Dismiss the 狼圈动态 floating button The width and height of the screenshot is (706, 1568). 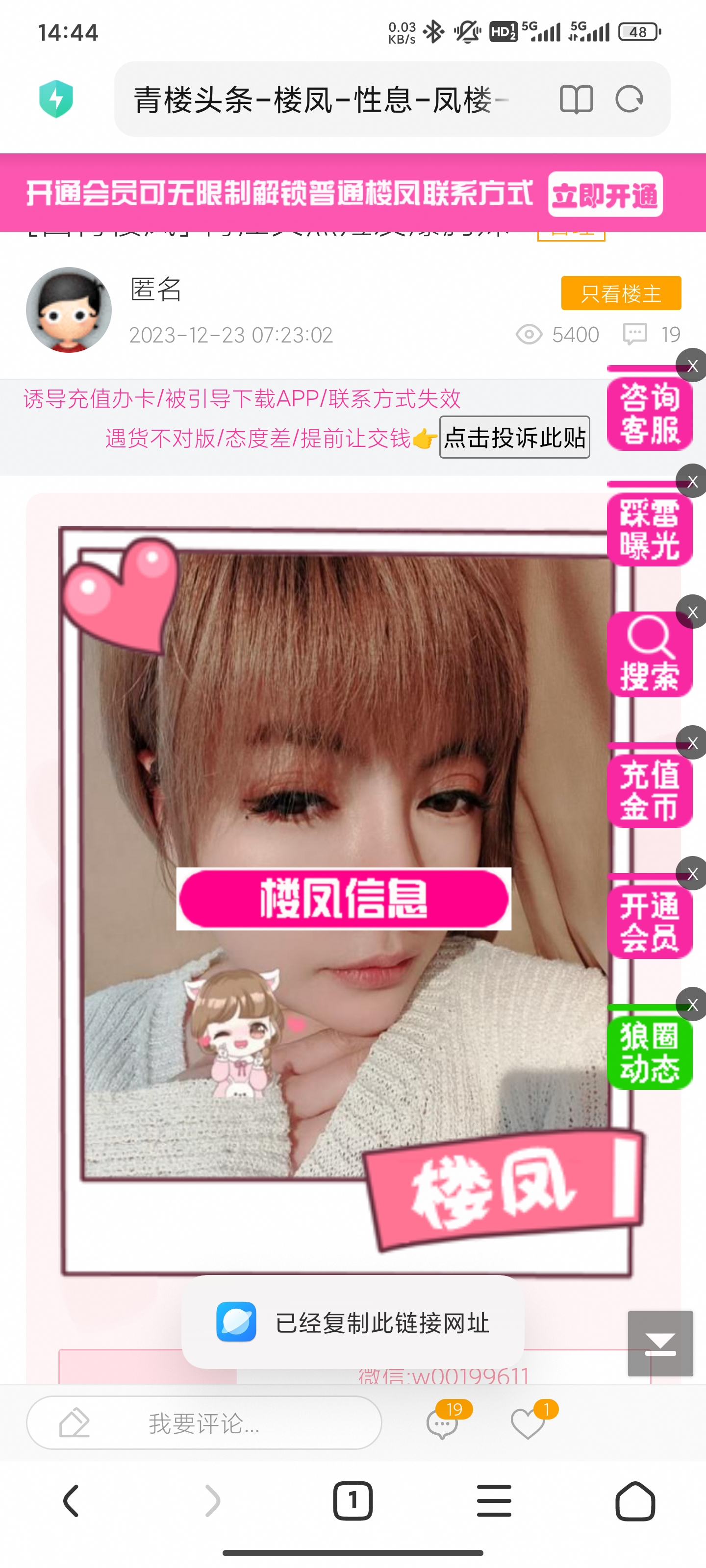click(693, 1005)
